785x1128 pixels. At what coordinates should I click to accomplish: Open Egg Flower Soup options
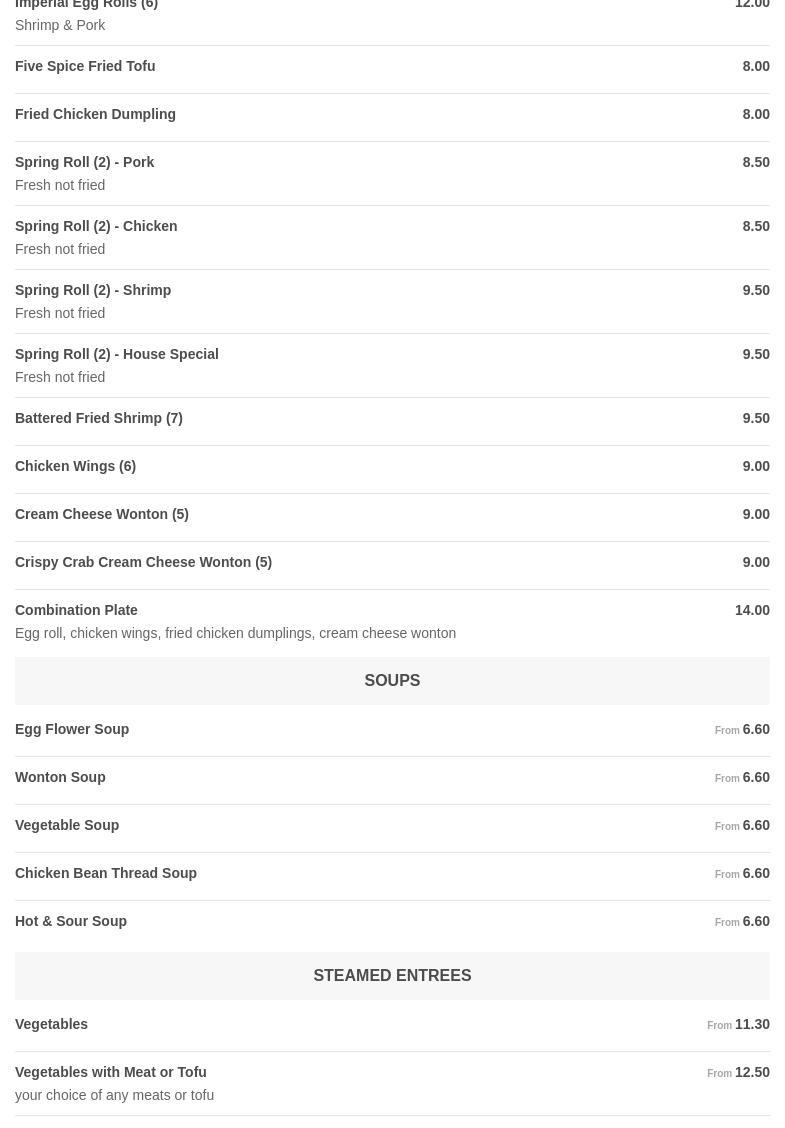pyautogui.click(x=72, y=729)
